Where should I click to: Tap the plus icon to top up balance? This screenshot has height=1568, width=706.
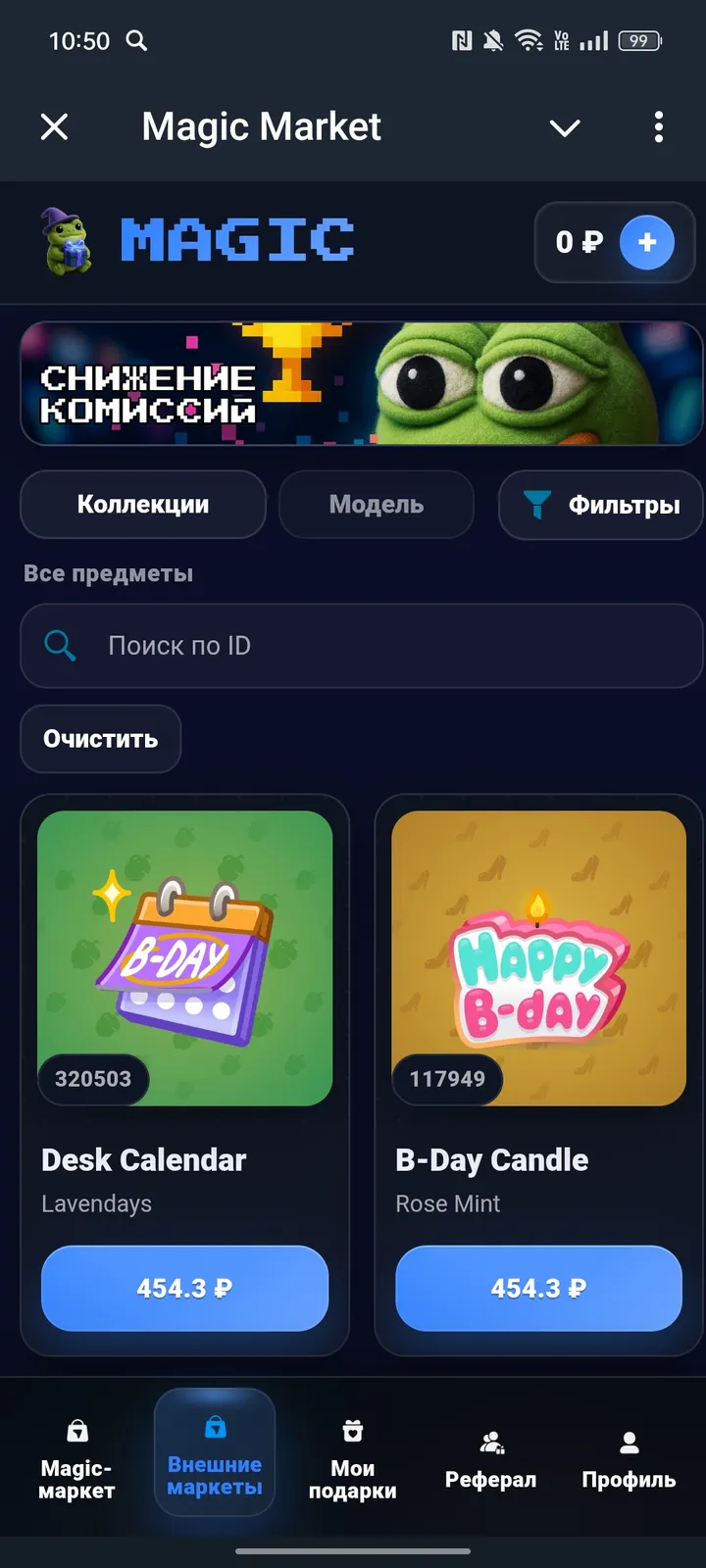[647, 242]
